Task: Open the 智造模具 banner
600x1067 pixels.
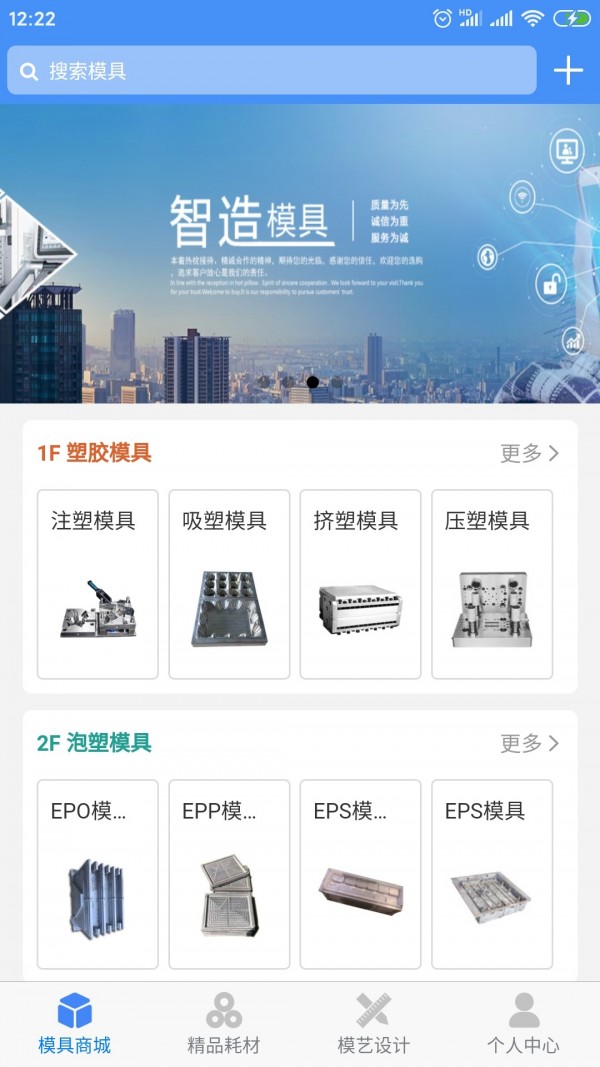Action: tap(300, 254)
